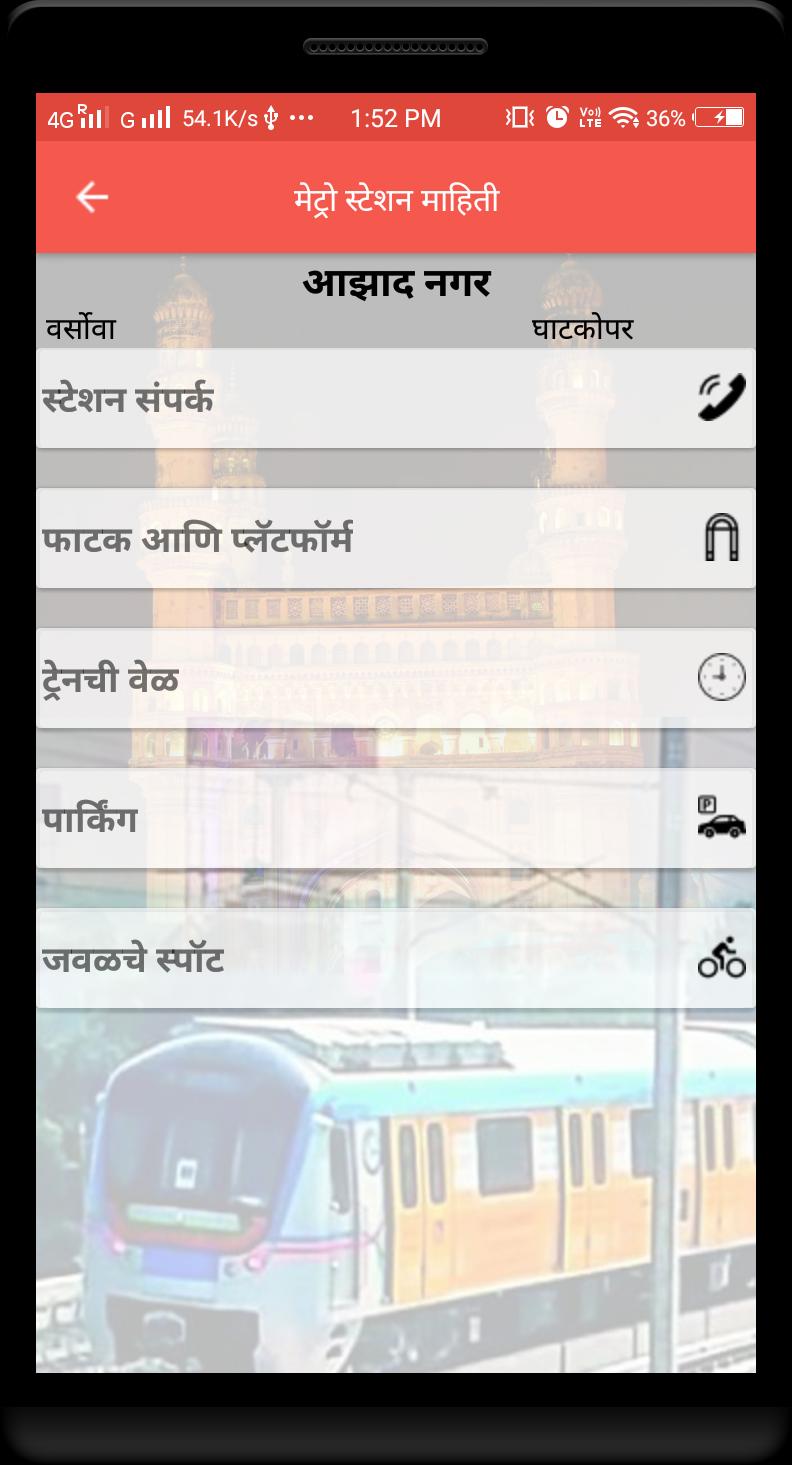Go back using the arrow icon
The image size is (792, 1465).
[x=92, y=198]
